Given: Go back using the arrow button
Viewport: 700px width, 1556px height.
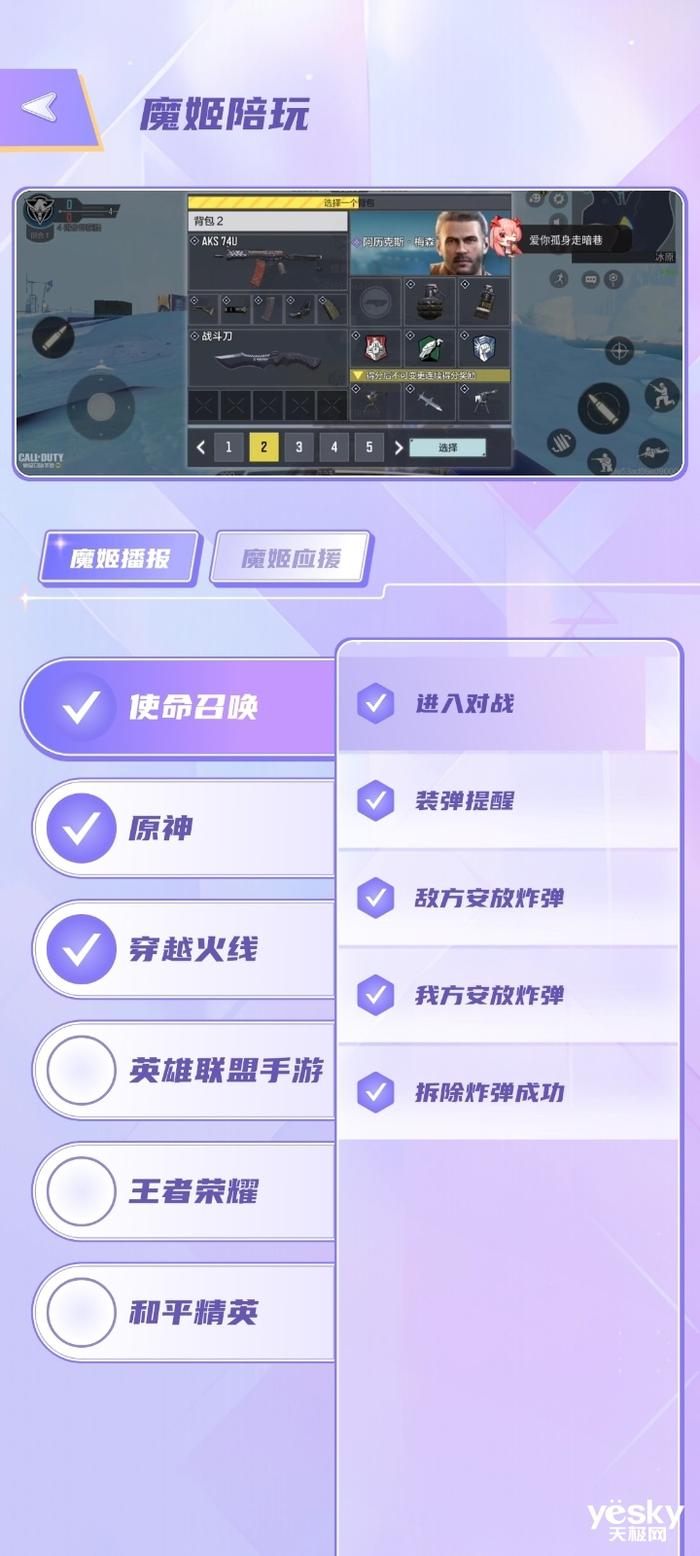Looking at the screenshot, I should click(40, 107).
